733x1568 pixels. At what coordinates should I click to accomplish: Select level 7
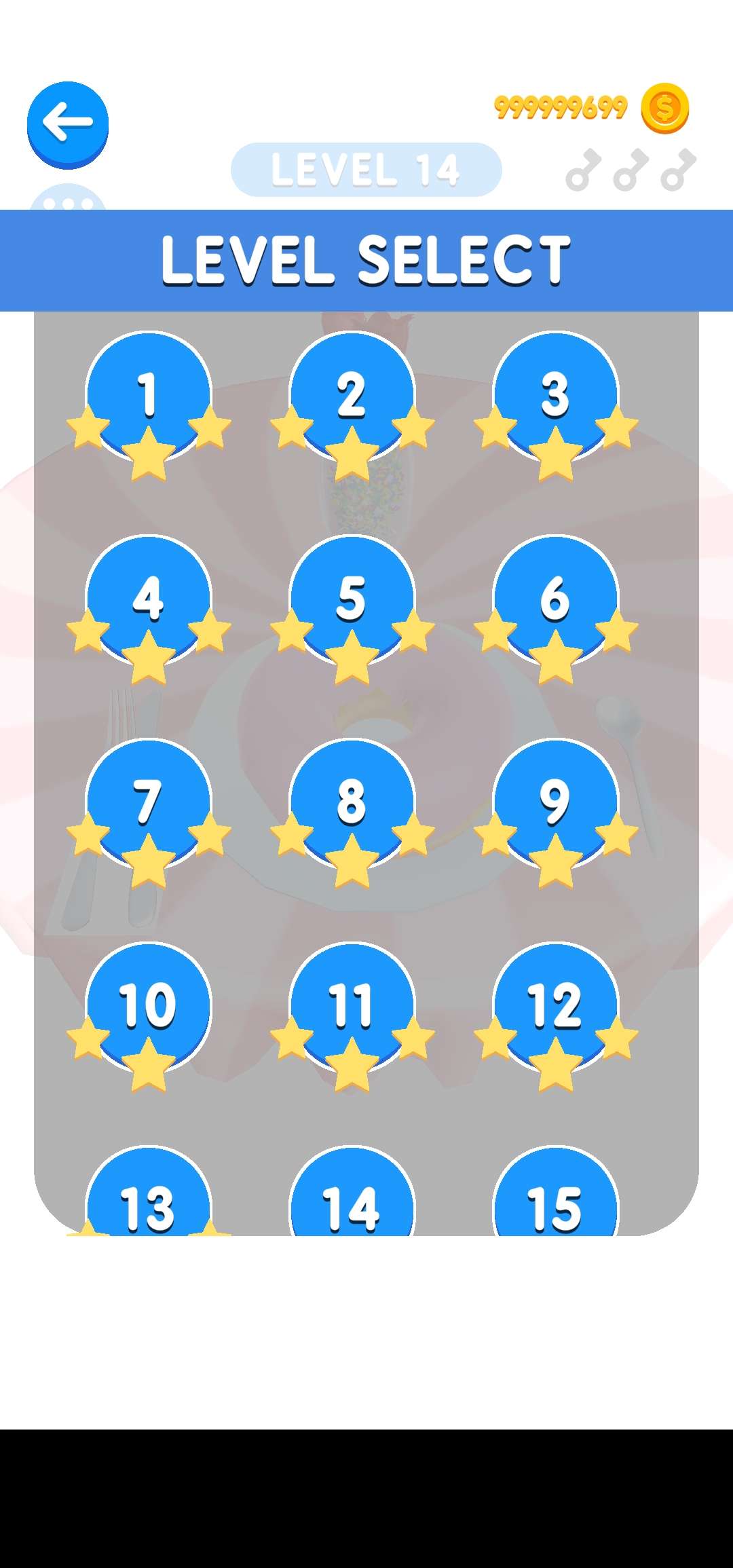(x=149, y=802)
